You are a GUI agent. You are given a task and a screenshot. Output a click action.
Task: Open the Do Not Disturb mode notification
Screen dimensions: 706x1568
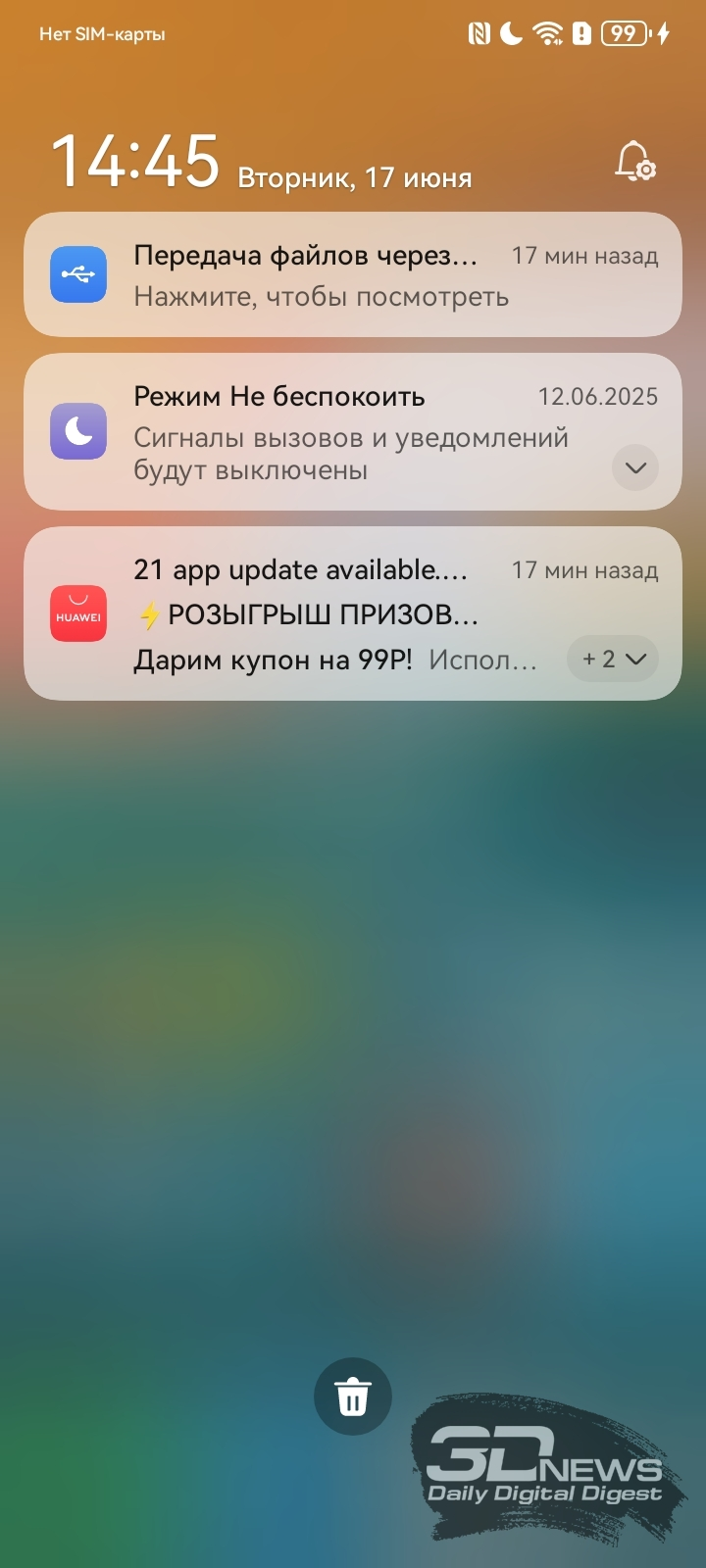[x=353, y=431]
